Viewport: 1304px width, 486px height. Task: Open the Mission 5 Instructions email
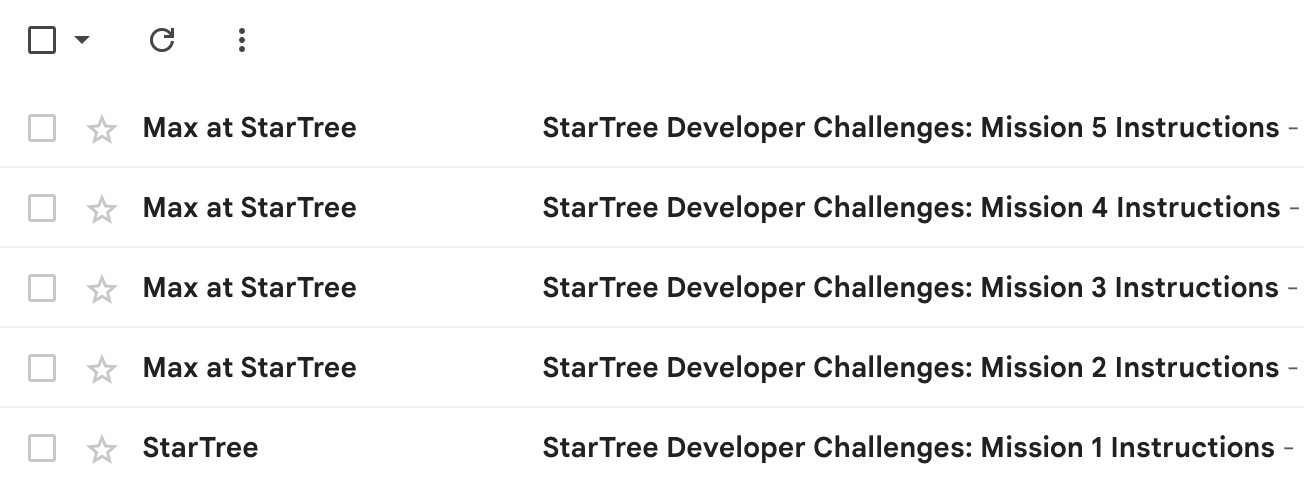pos(910,128)
